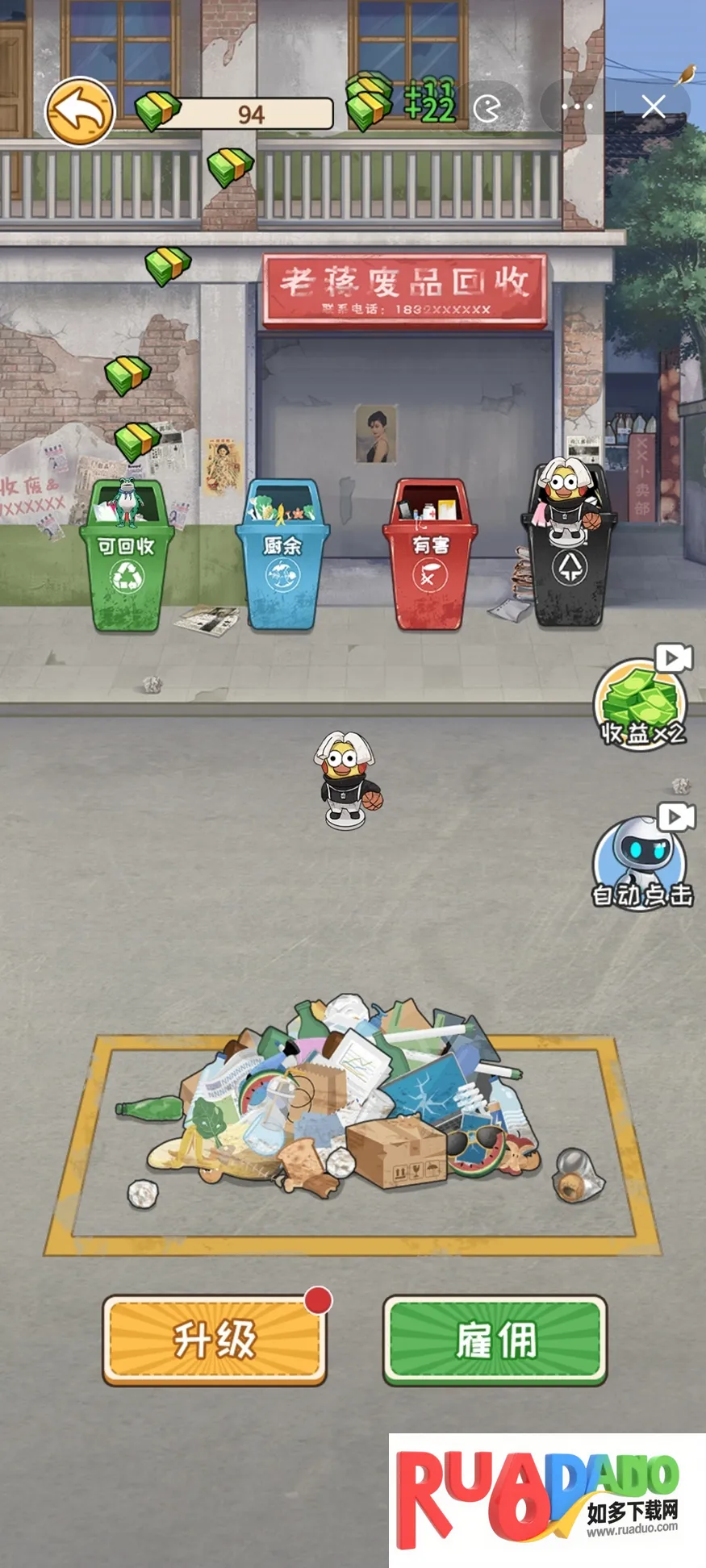Tap the green 可回收 recyclable bin
This screenshot has width=706, height=1568.
(x=127, y=565)
